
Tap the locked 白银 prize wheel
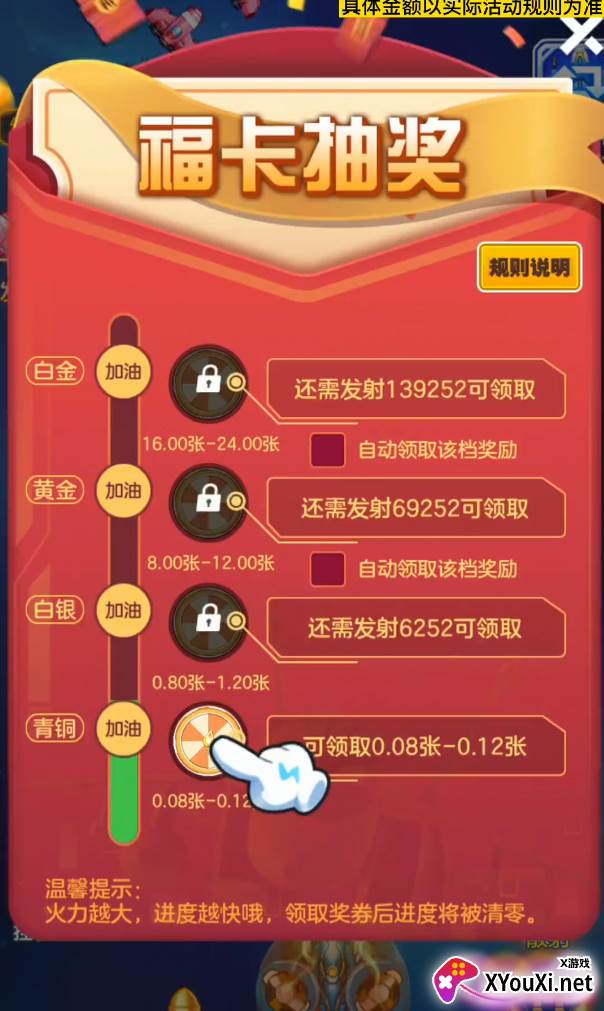[208, 622]
